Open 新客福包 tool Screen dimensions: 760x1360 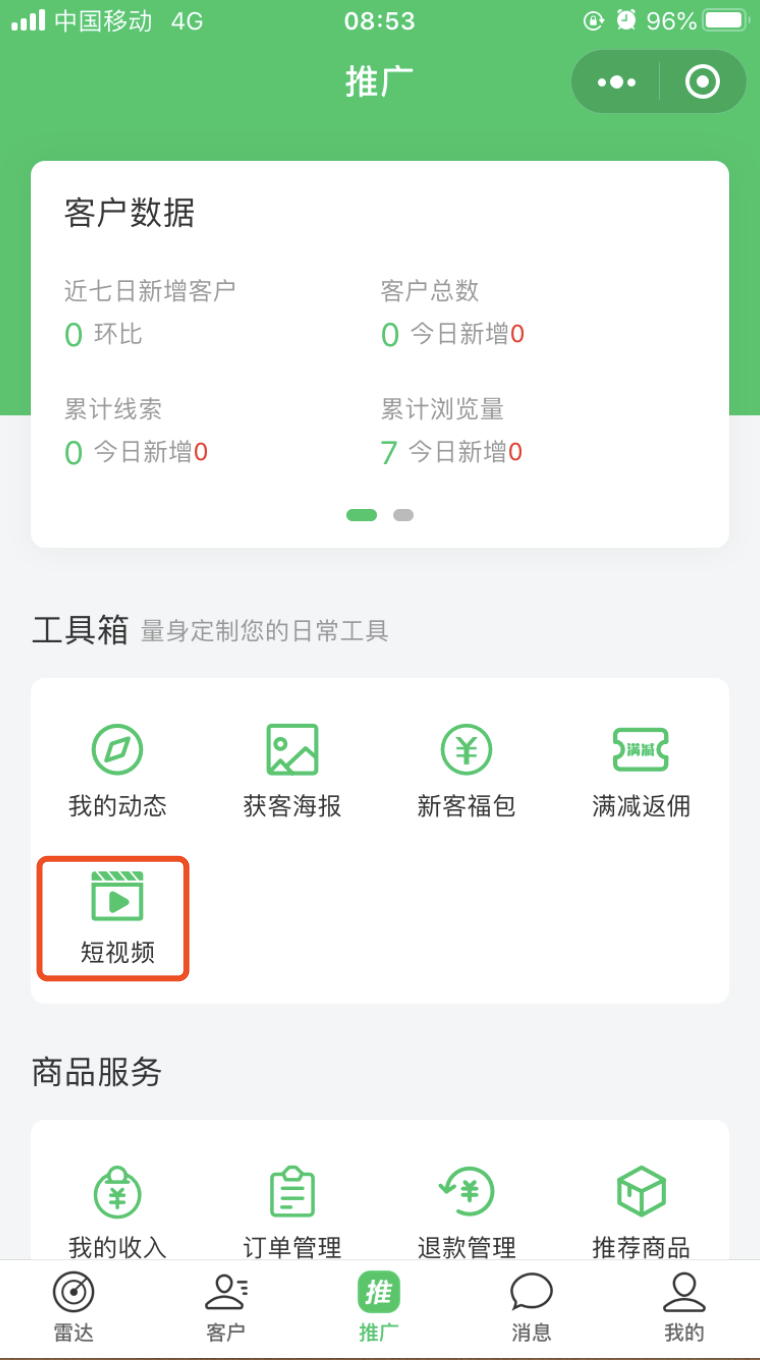point(466,771)
